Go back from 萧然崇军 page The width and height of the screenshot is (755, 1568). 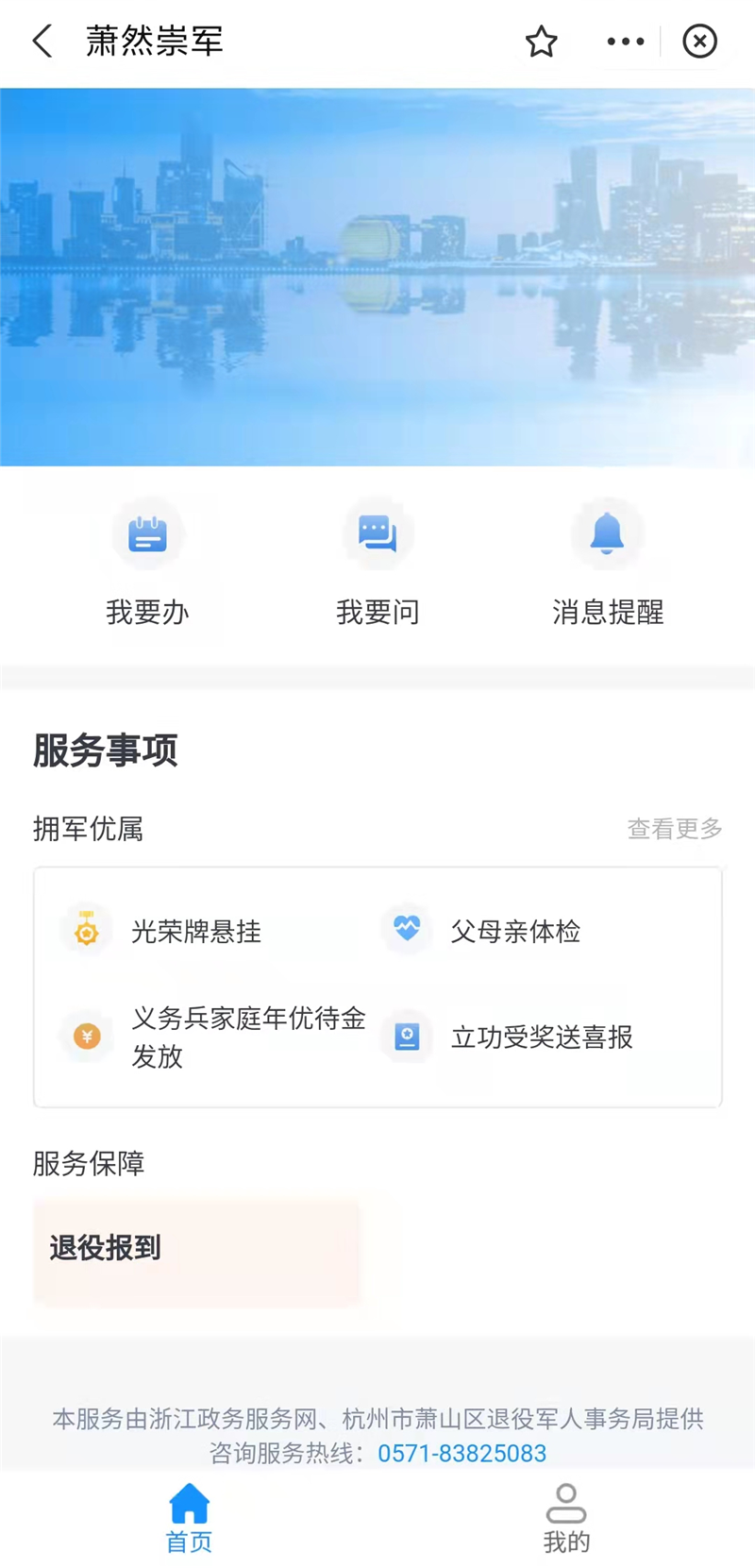click(x=42, y=42)
